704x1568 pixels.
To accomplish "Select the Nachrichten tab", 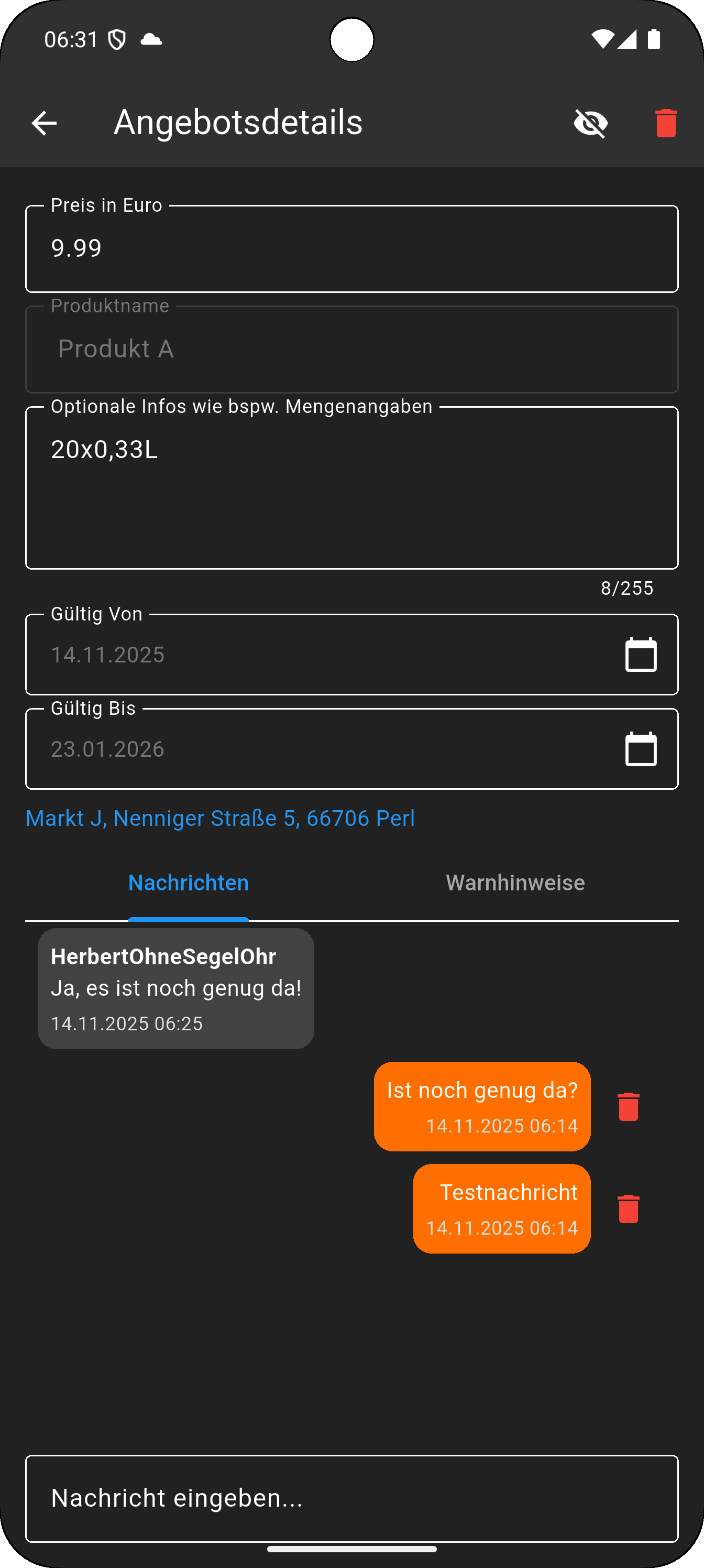I will coord(189,883).
